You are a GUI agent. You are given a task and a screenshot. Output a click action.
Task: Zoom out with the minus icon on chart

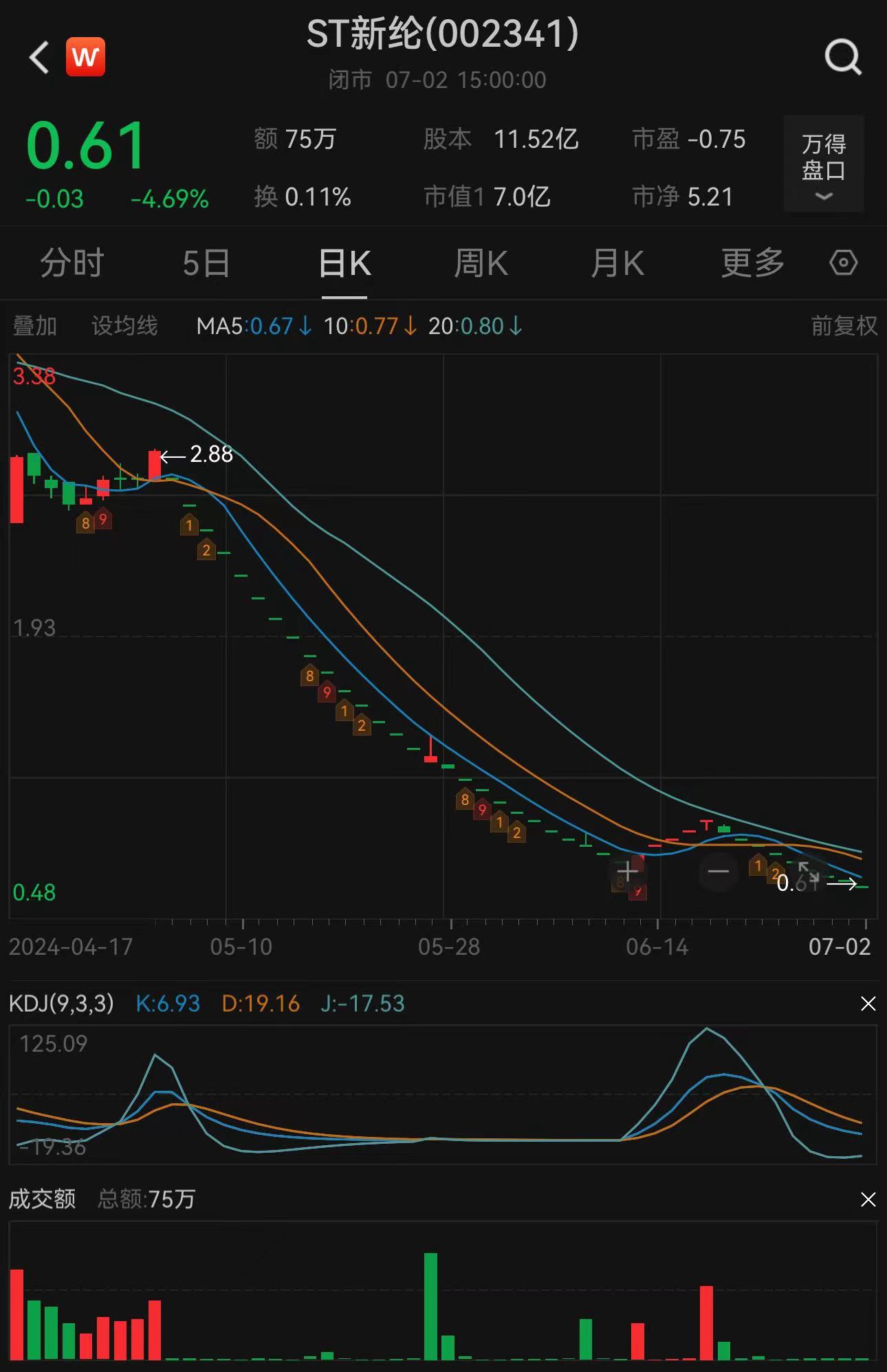tap(718, 871)
